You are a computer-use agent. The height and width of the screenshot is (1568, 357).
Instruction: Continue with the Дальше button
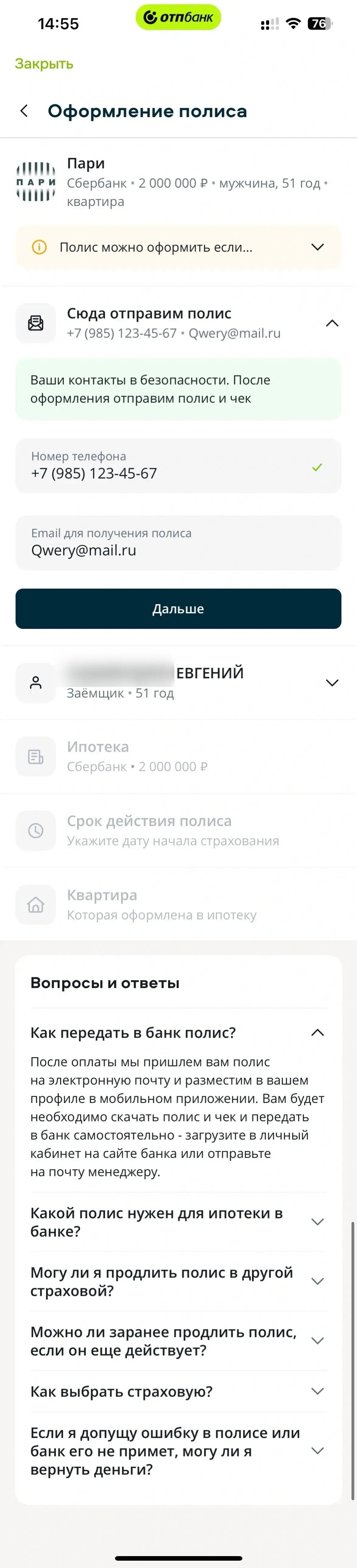178,609
